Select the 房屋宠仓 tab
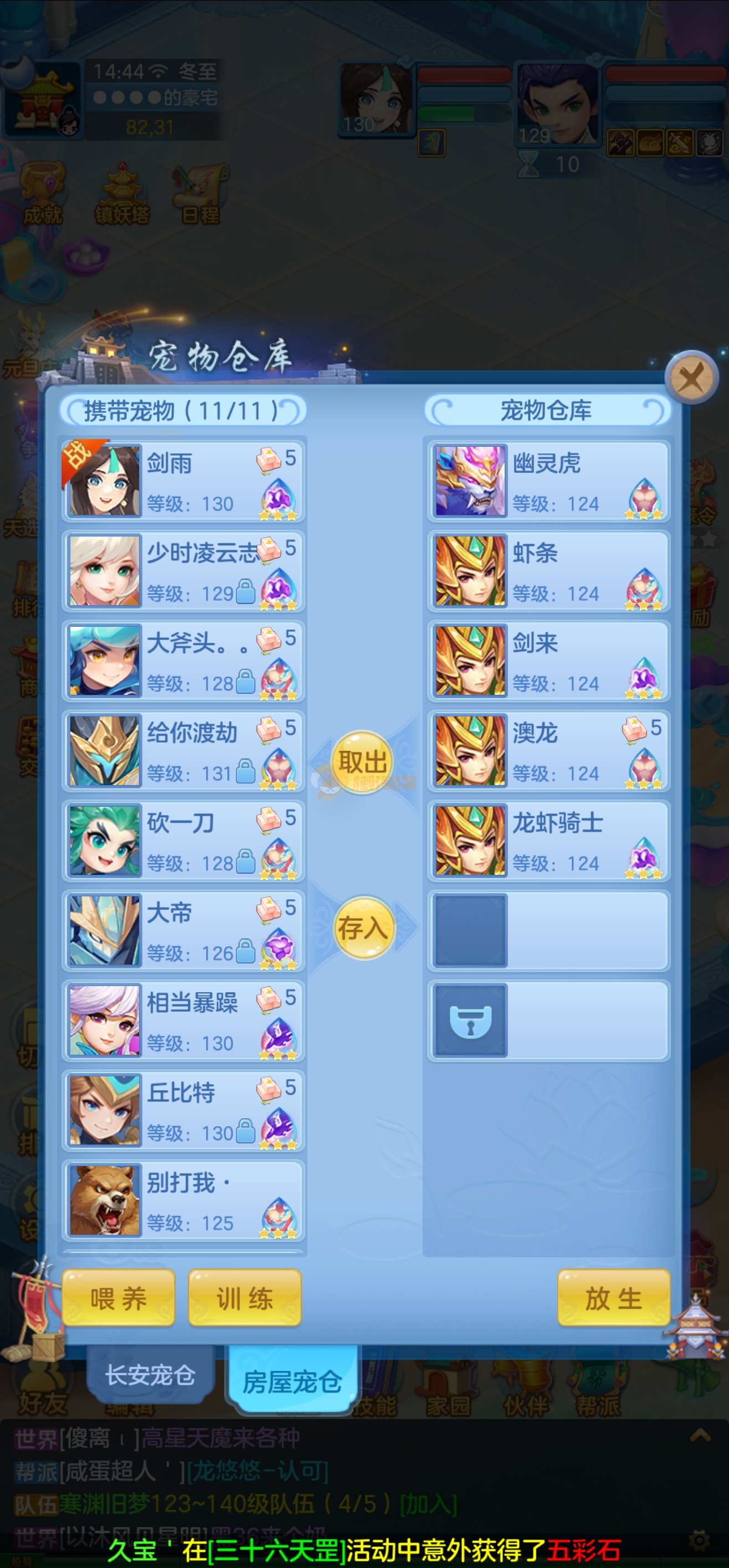The width and height of the screenshot is (729, 1568). [292, 1381]
